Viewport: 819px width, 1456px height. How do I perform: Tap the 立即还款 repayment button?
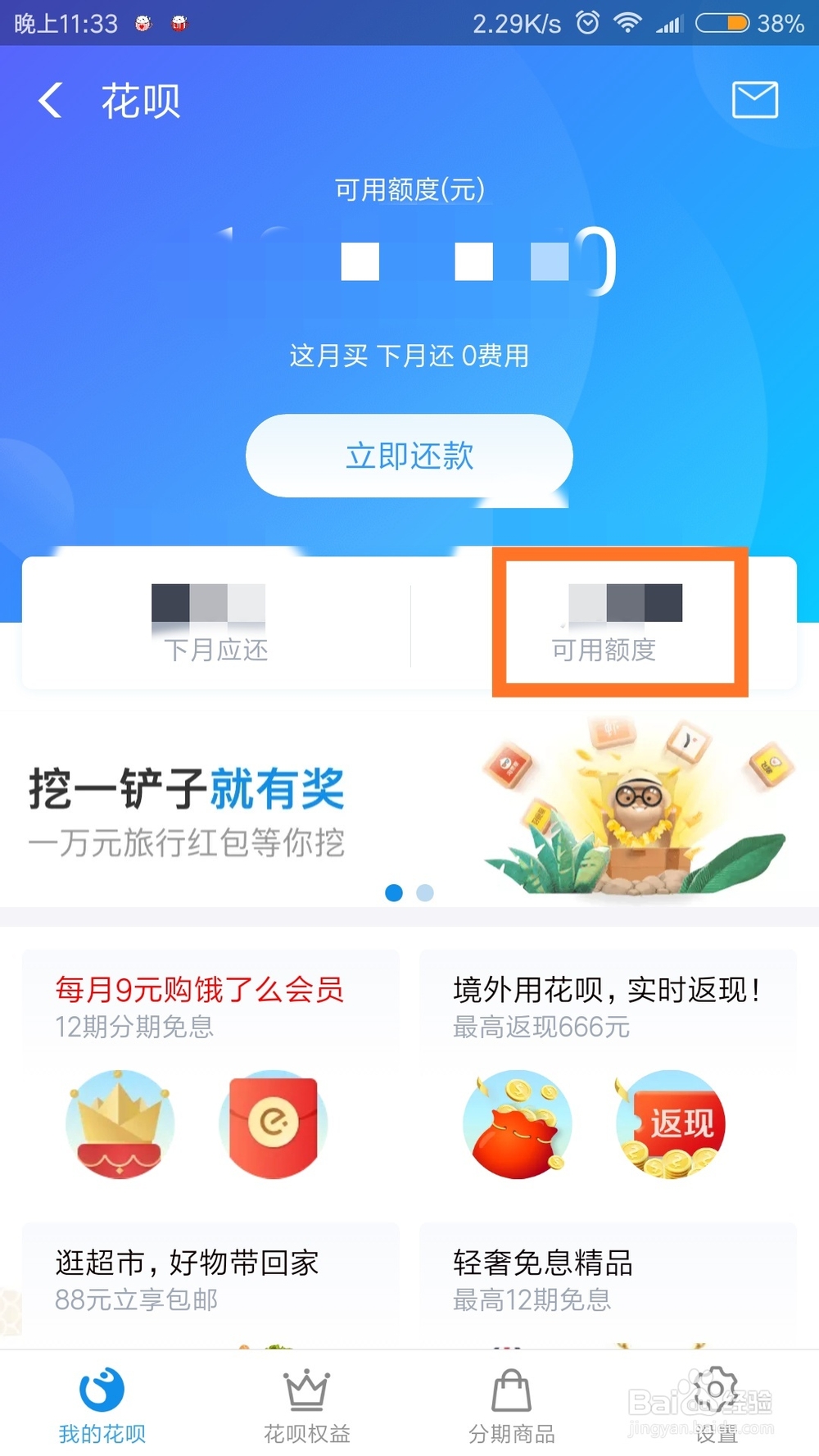coord(409,456)
